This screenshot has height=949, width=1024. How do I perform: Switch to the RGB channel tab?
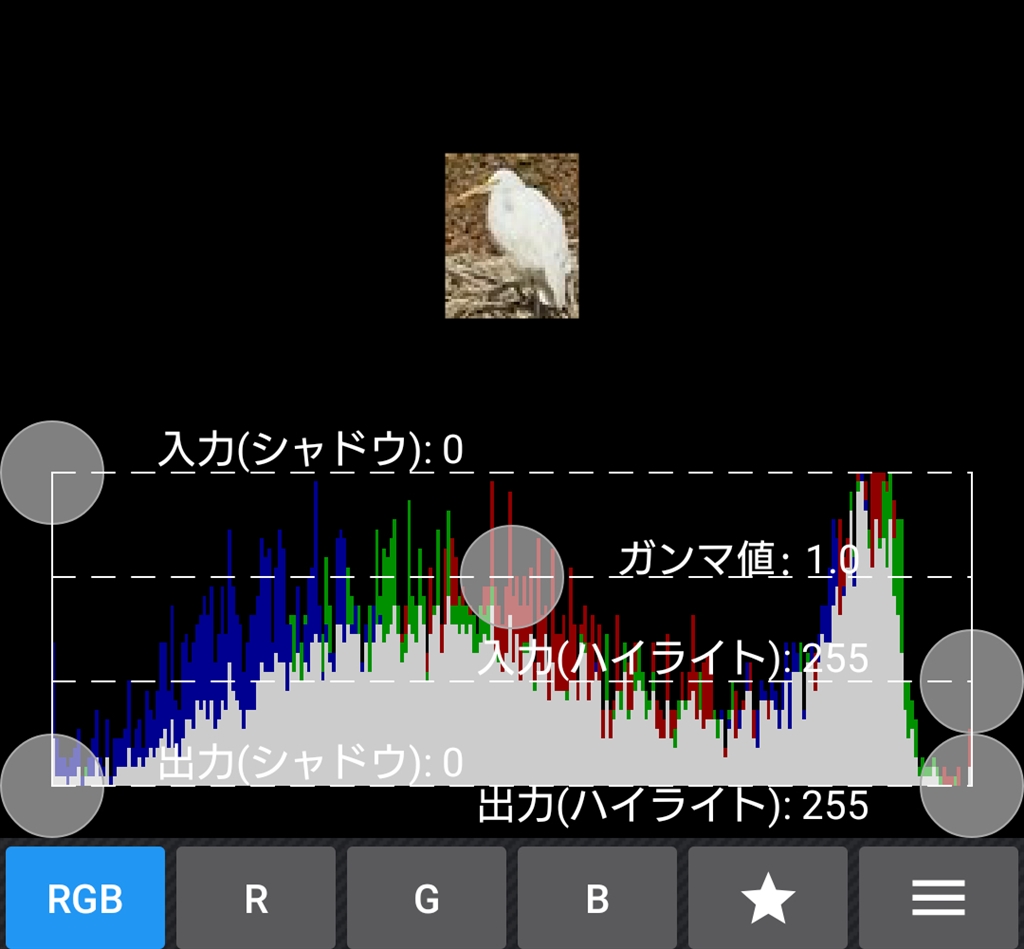85,898
